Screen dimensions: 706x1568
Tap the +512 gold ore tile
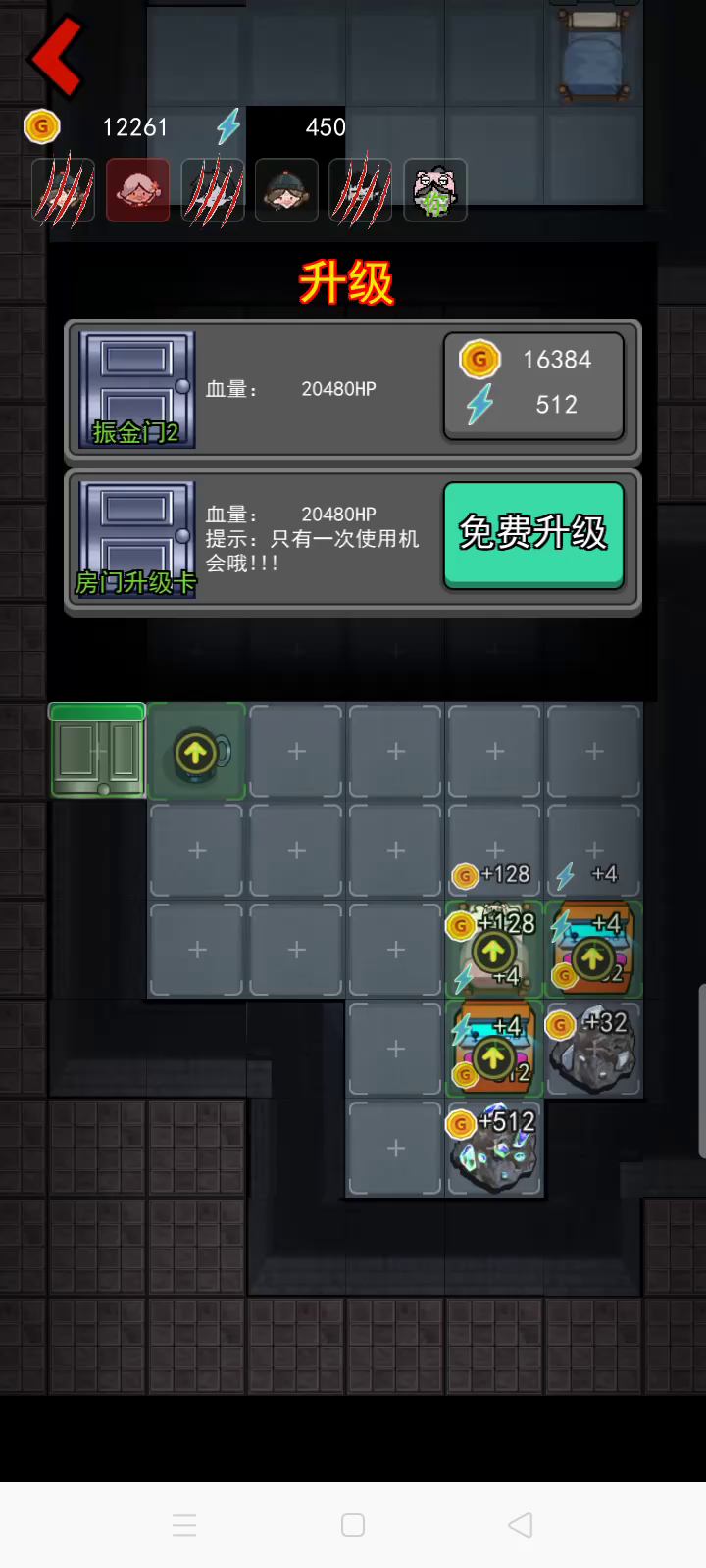pyautogui.click(x=494, y=1149)
